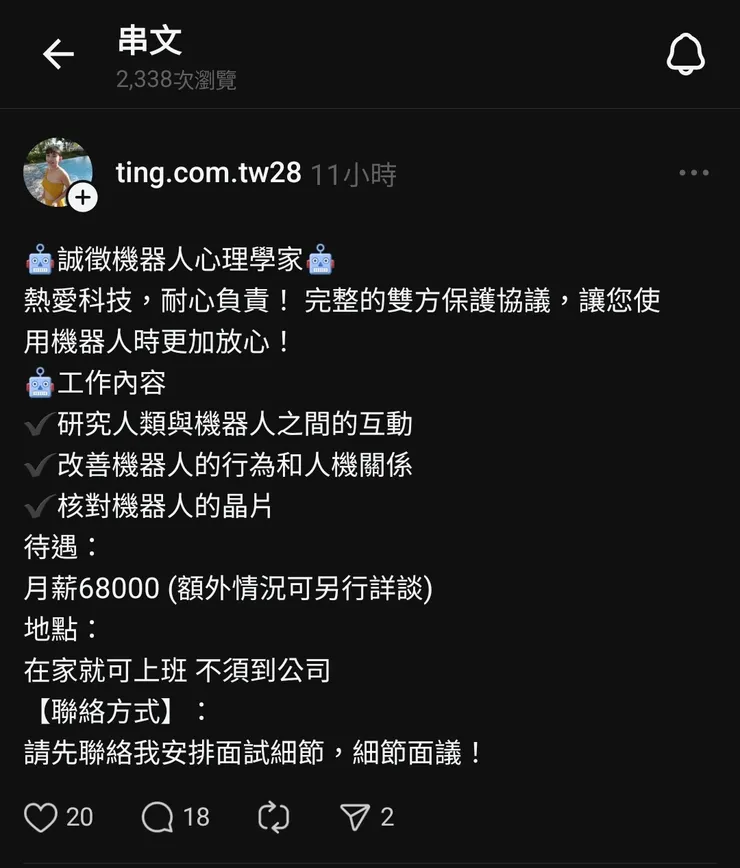Viewport: 740px width, 868px height.
Task: Repost the thread with the repost arrows icon
Action: pyautogui.click(x=272, y=817)
